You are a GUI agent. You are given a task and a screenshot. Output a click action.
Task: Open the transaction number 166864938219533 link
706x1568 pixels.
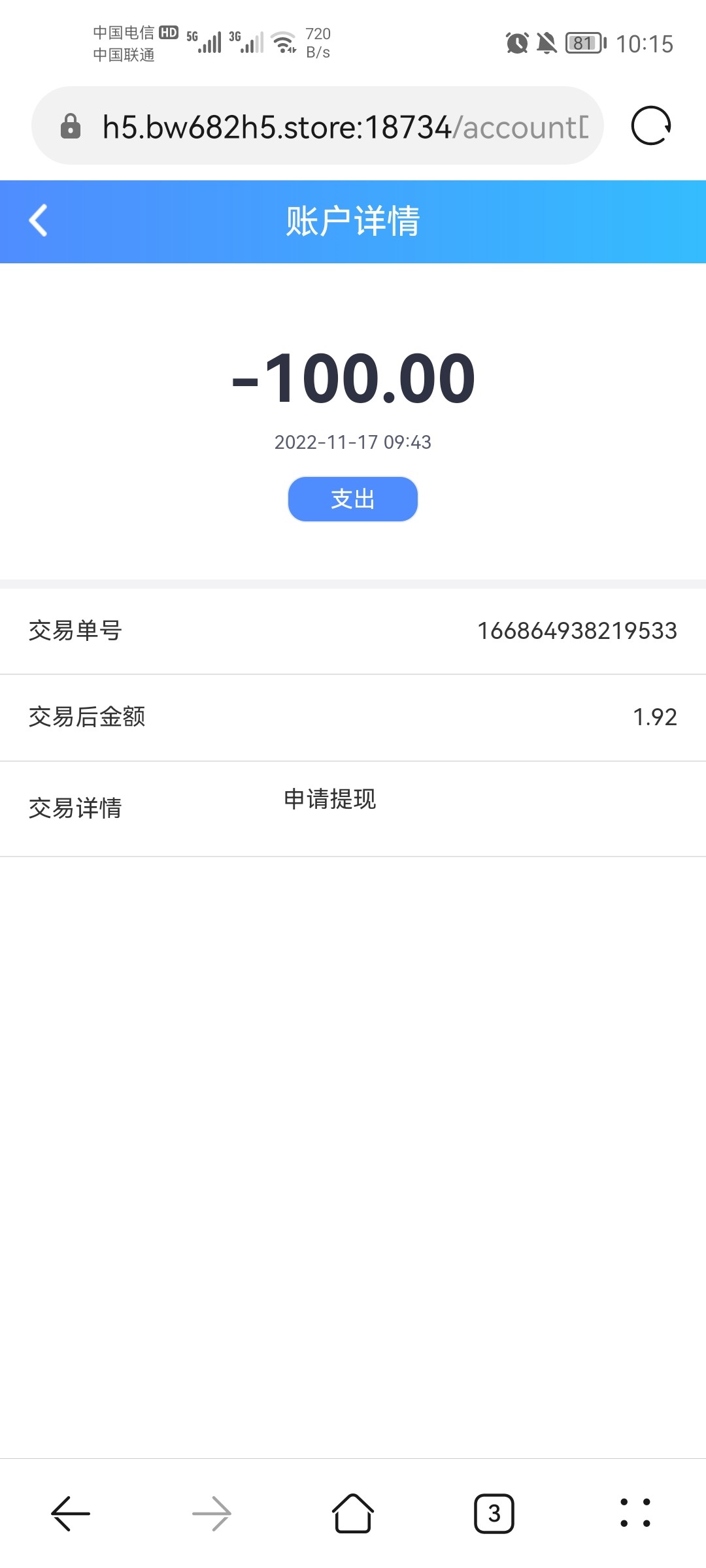(x=578, y=631)
